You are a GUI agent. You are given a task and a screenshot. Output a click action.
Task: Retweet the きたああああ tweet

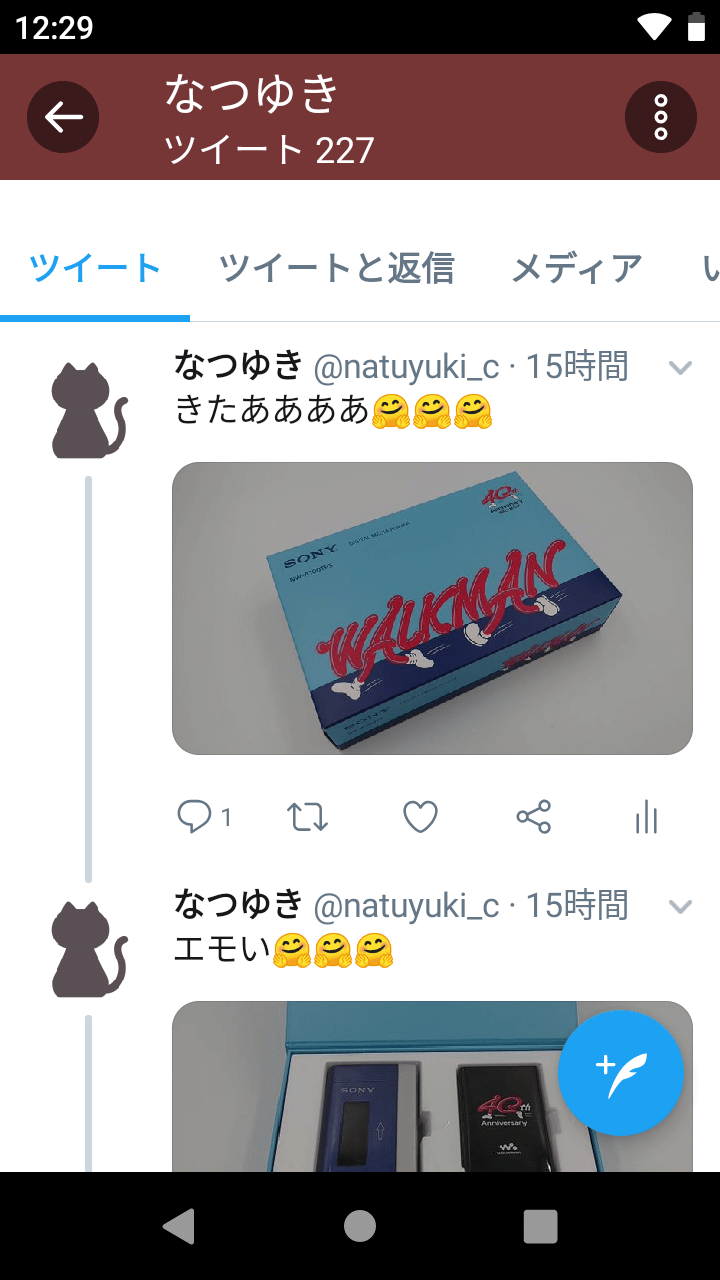pos(308,817)
